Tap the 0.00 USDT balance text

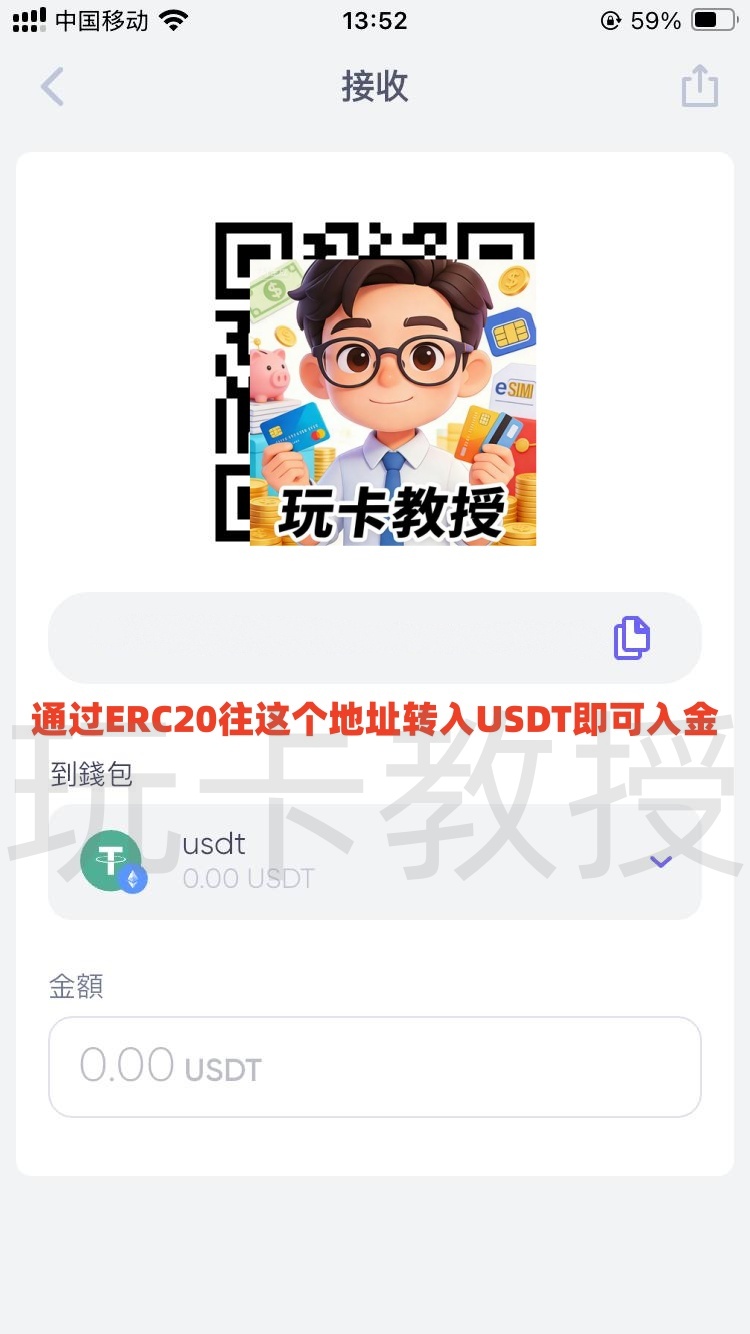[249, 879]
